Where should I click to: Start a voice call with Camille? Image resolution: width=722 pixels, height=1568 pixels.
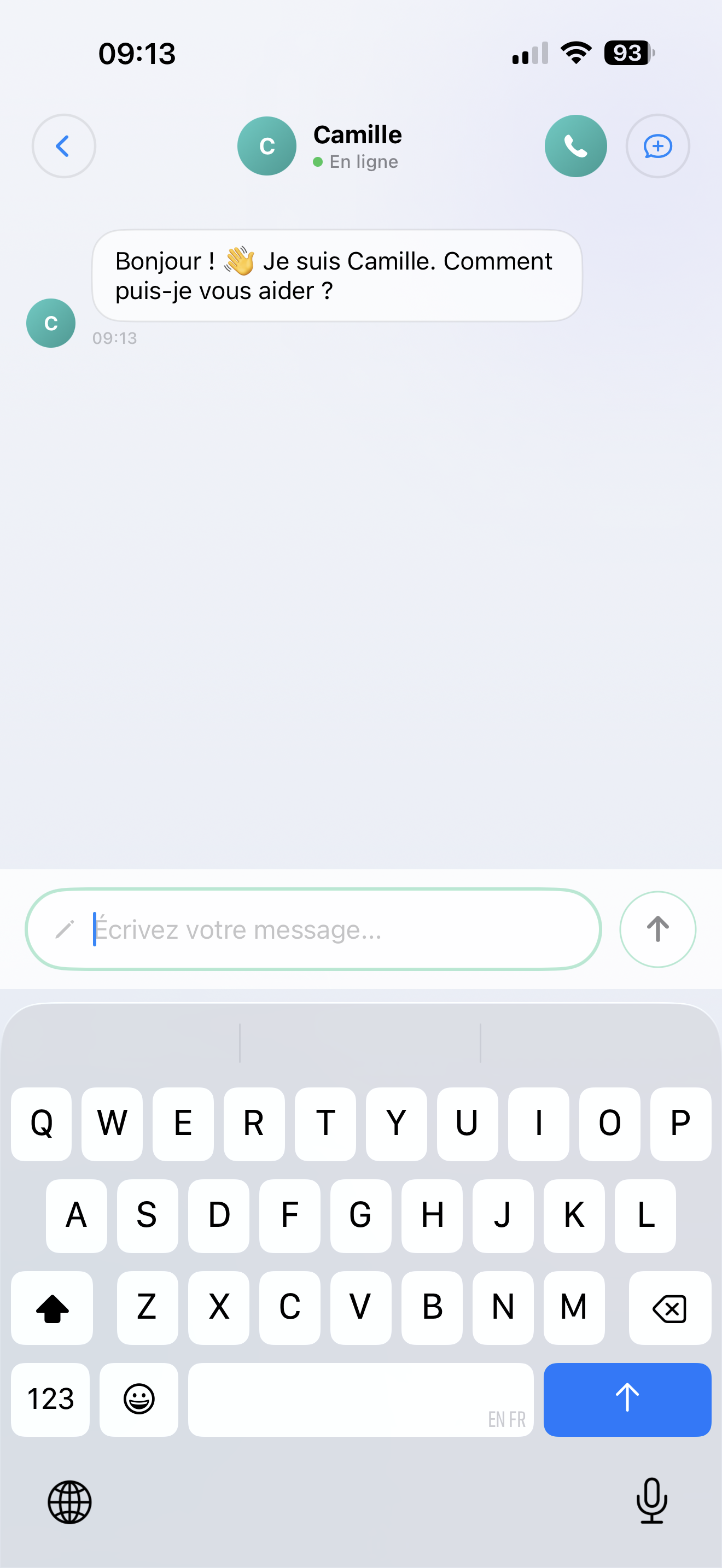pos(575,146)
